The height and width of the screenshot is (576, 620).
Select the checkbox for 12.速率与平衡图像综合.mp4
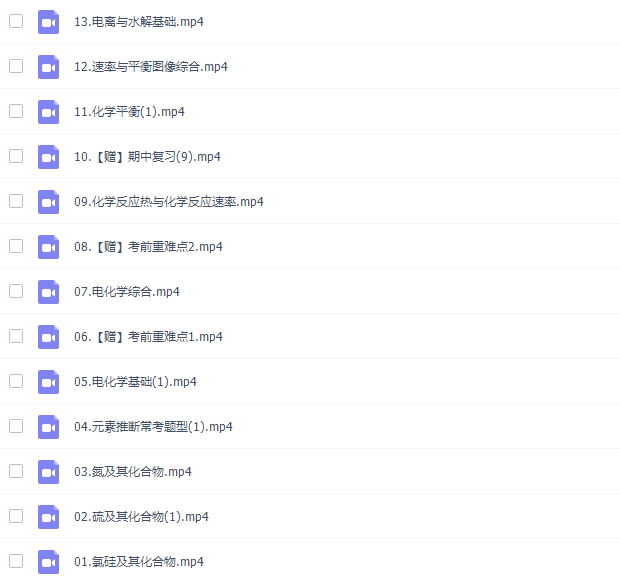pos(16,66)
